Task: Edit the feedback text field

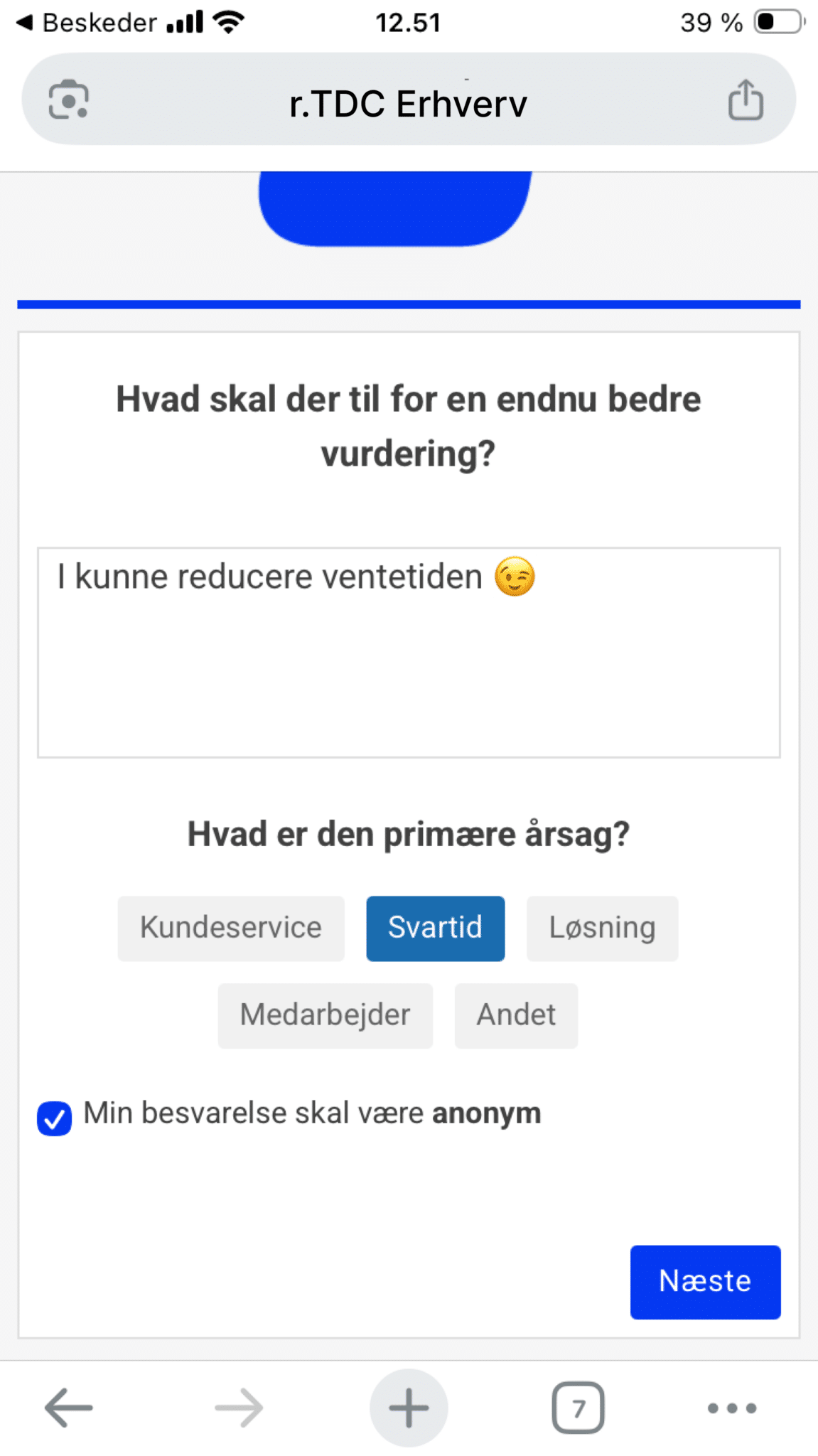Action: click(x=409, y=652)
